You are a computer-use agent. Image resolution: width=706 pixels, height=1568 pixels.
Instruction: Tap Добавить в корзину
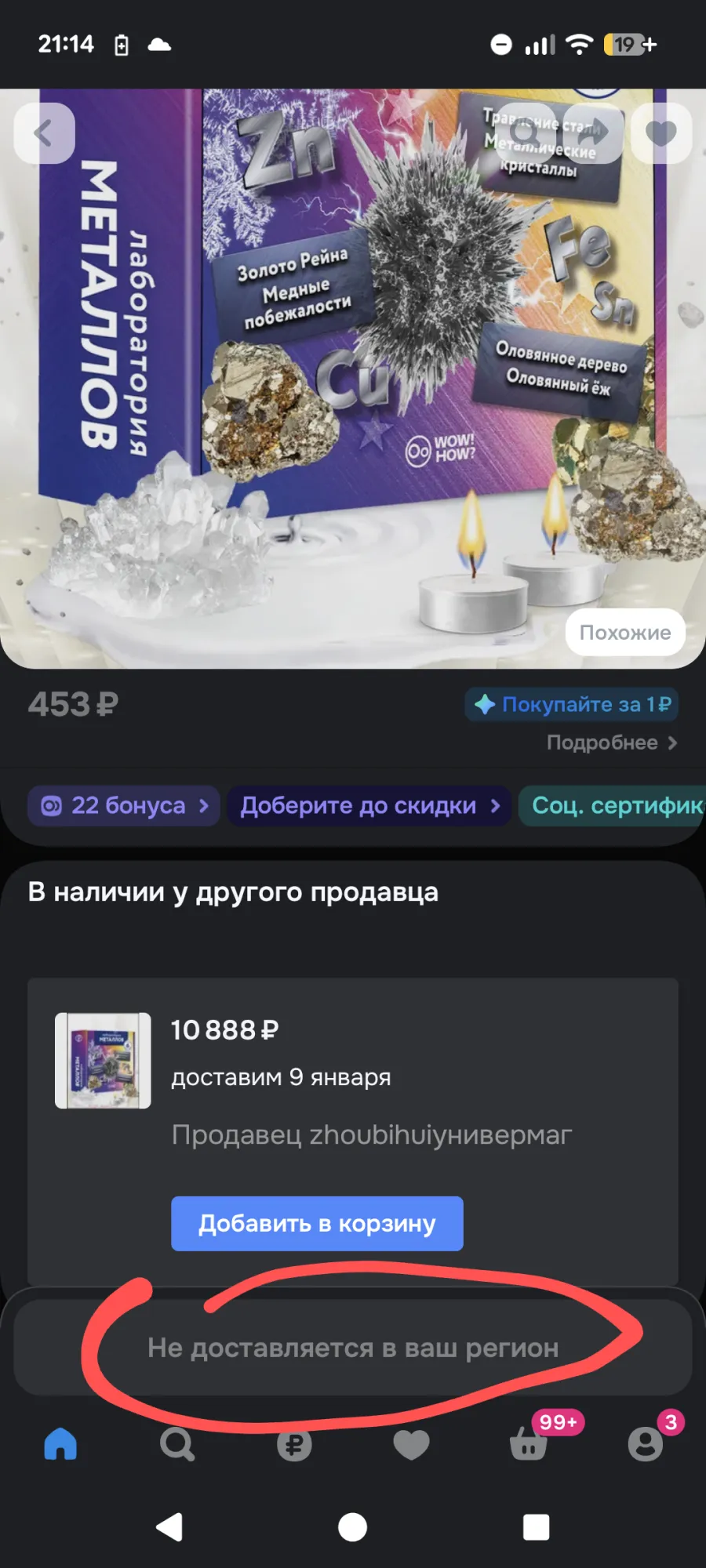tap(317, 1223)
